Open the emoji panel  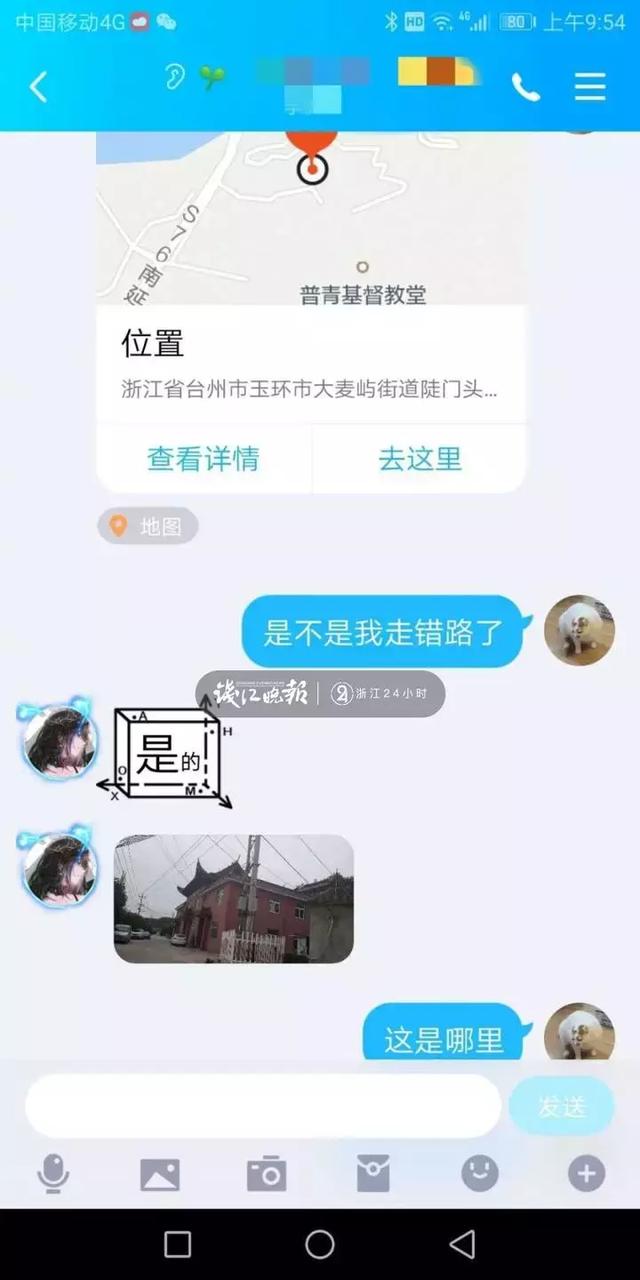click(480, 1174)
